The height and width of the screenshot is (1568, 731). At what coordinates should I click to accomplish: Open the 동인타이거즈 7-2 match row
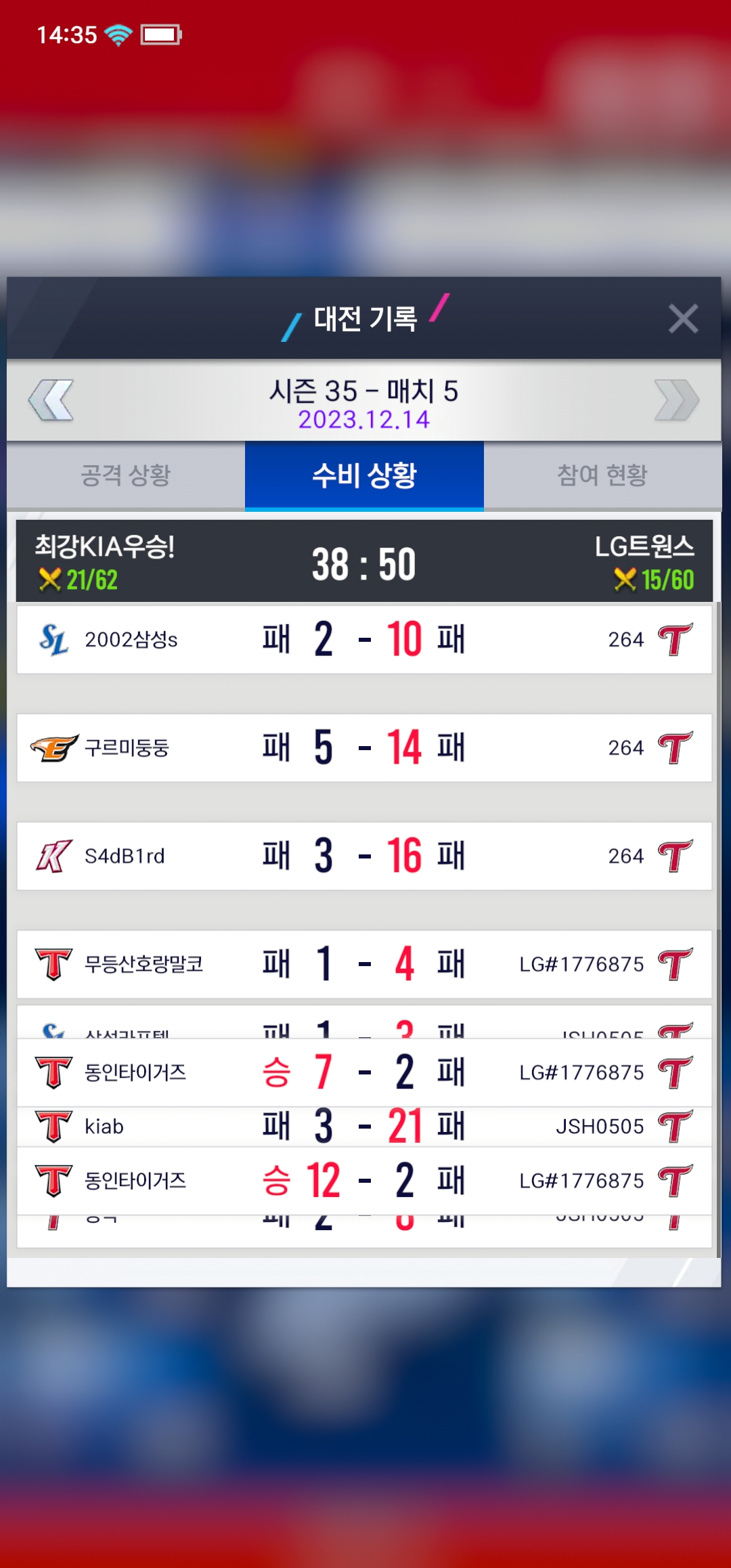click(x=364, y=1072)
